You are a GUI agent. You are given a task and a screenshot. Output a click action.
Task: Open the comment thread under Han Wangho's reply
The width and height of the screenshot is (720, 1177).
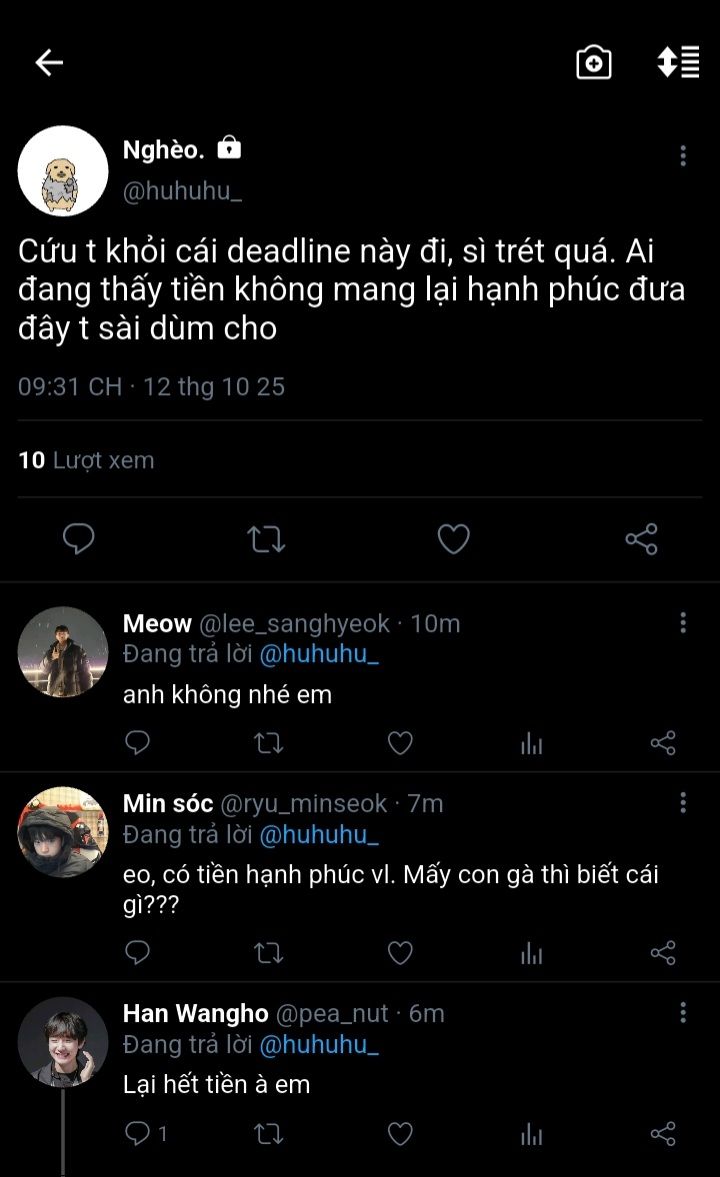pos(146,1133)
